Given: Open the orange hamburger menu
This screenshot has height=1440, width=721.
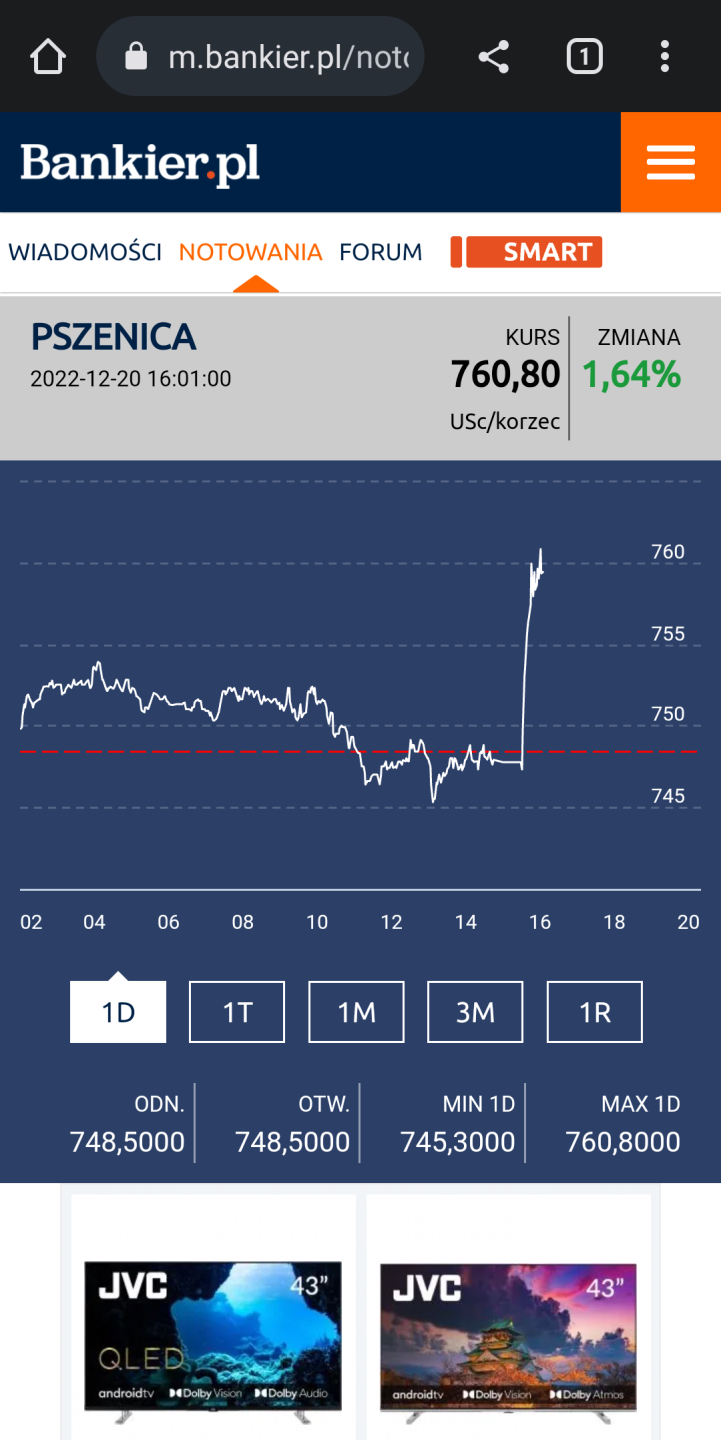Looking at the screenshot, I should coord(670,162).
